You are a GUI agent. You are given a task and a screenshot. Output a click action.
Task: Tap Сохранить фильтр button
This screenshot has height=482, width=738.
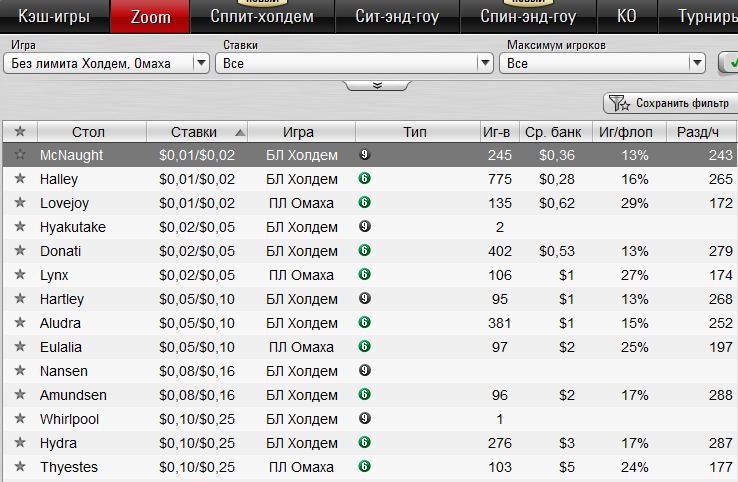tap(672, 103)
